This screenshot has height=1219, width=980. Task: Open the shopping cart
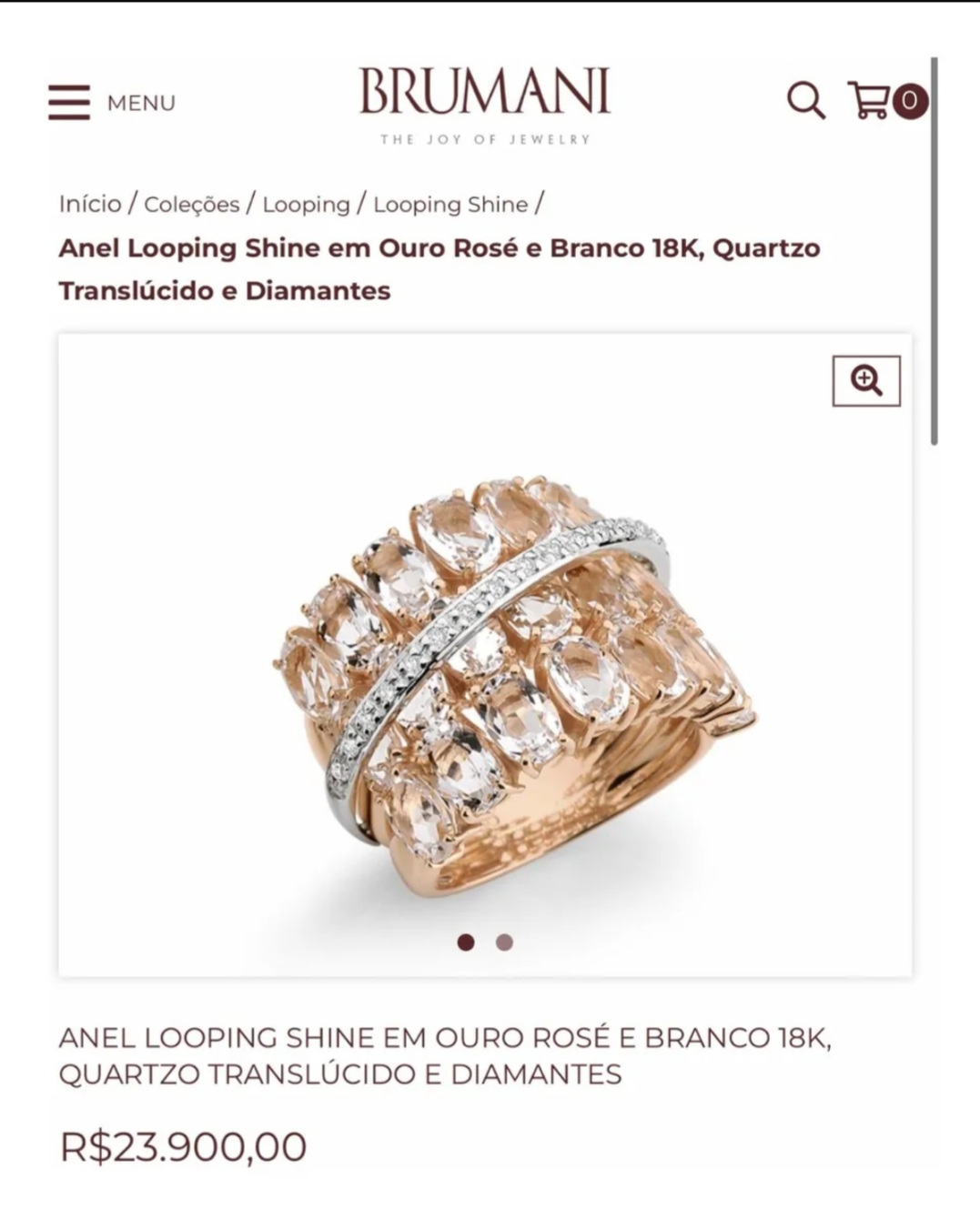pyautogui.click(x=872, y=100)
